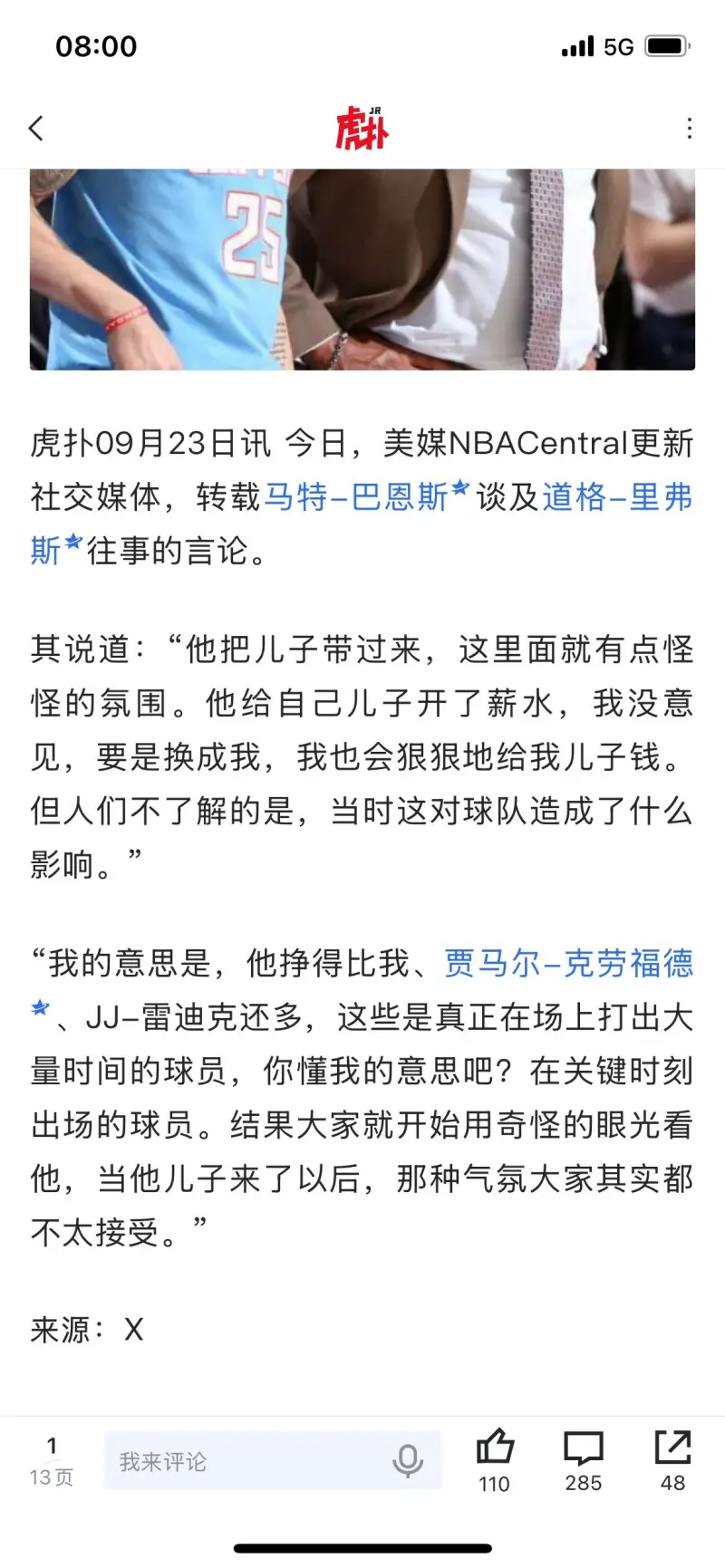Go back with the back arrow
This screenshot has height=1568, width=725.
pyautogui.click(x=36, y=128)
